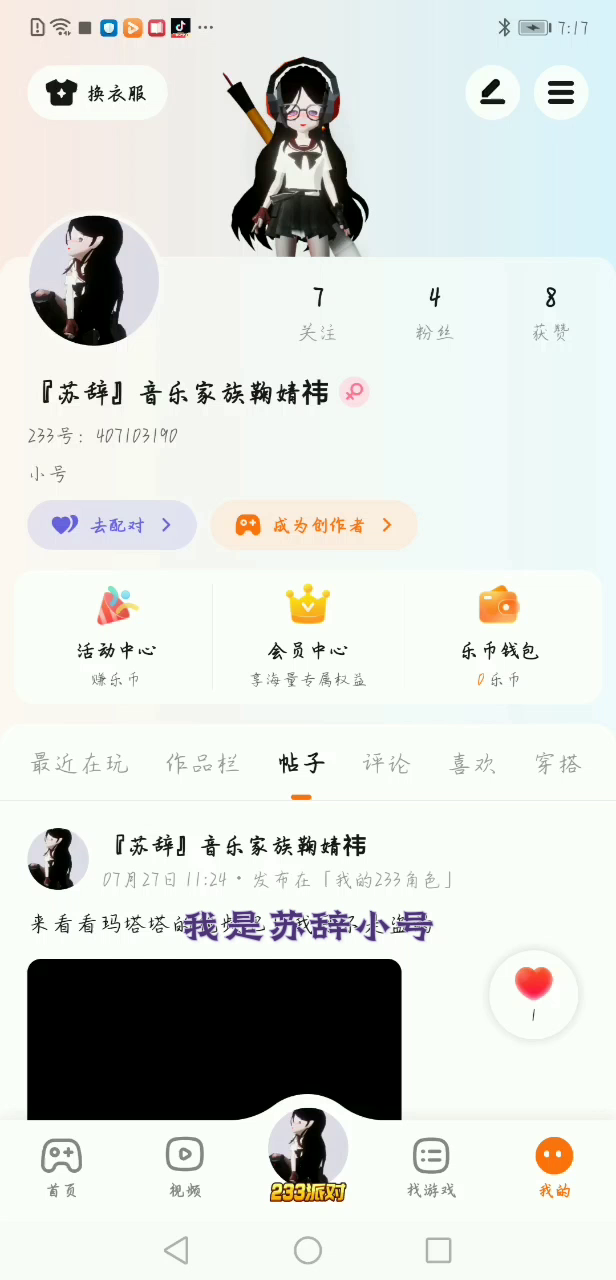
Task: Open 活动中心 activity center
Action: point(117,637)
